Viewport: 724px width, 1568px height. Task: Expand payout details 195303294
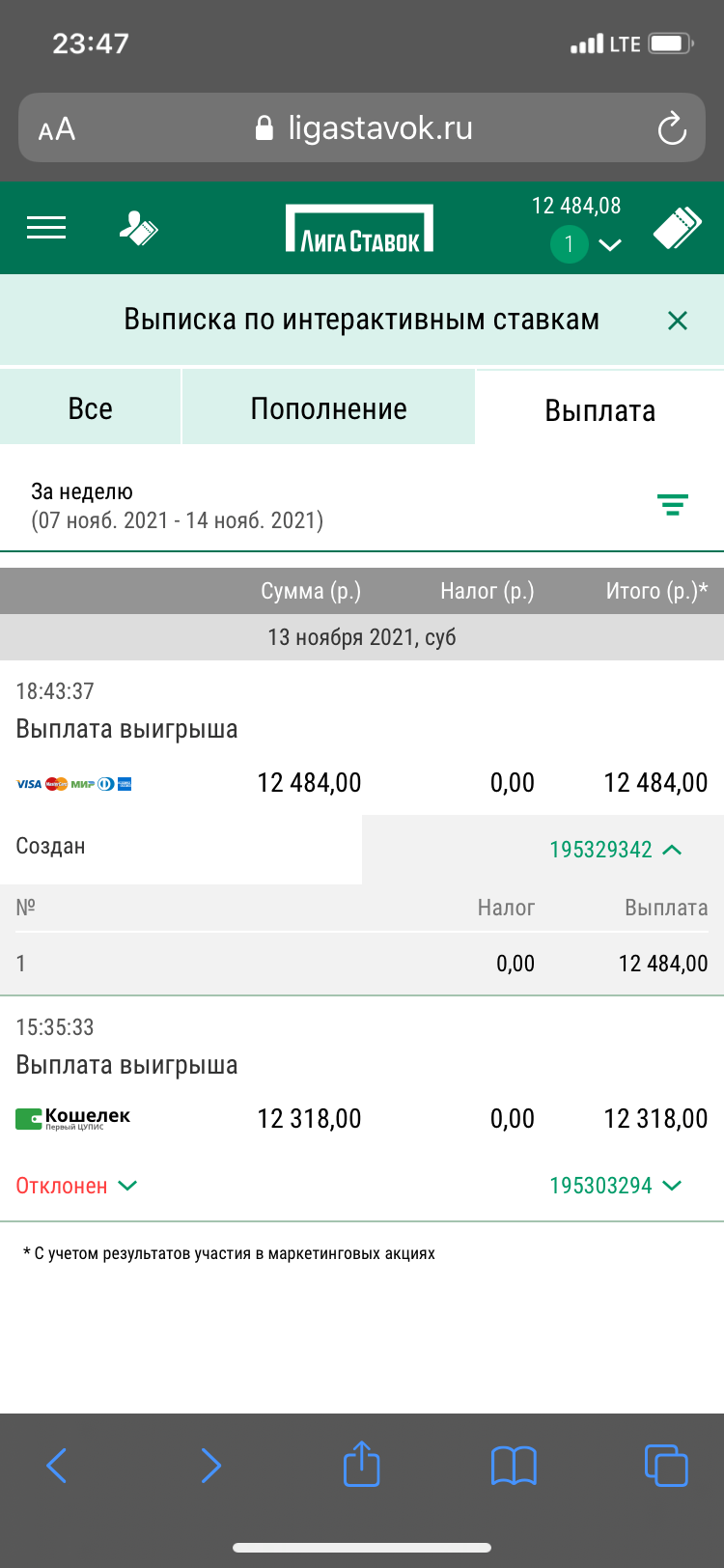[x=616, y=1186]
